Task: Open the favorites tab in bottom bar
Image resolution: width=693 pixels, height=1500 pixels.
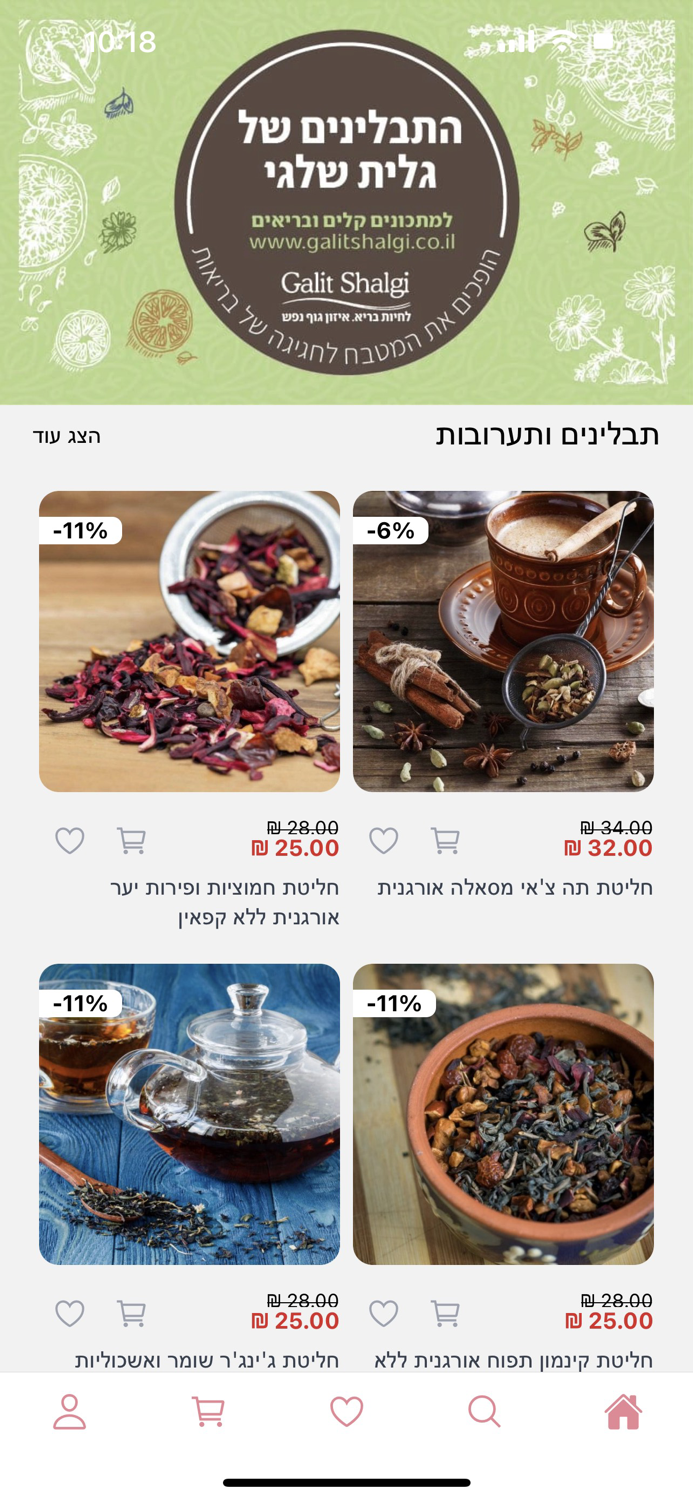Action: [347, 1411]
